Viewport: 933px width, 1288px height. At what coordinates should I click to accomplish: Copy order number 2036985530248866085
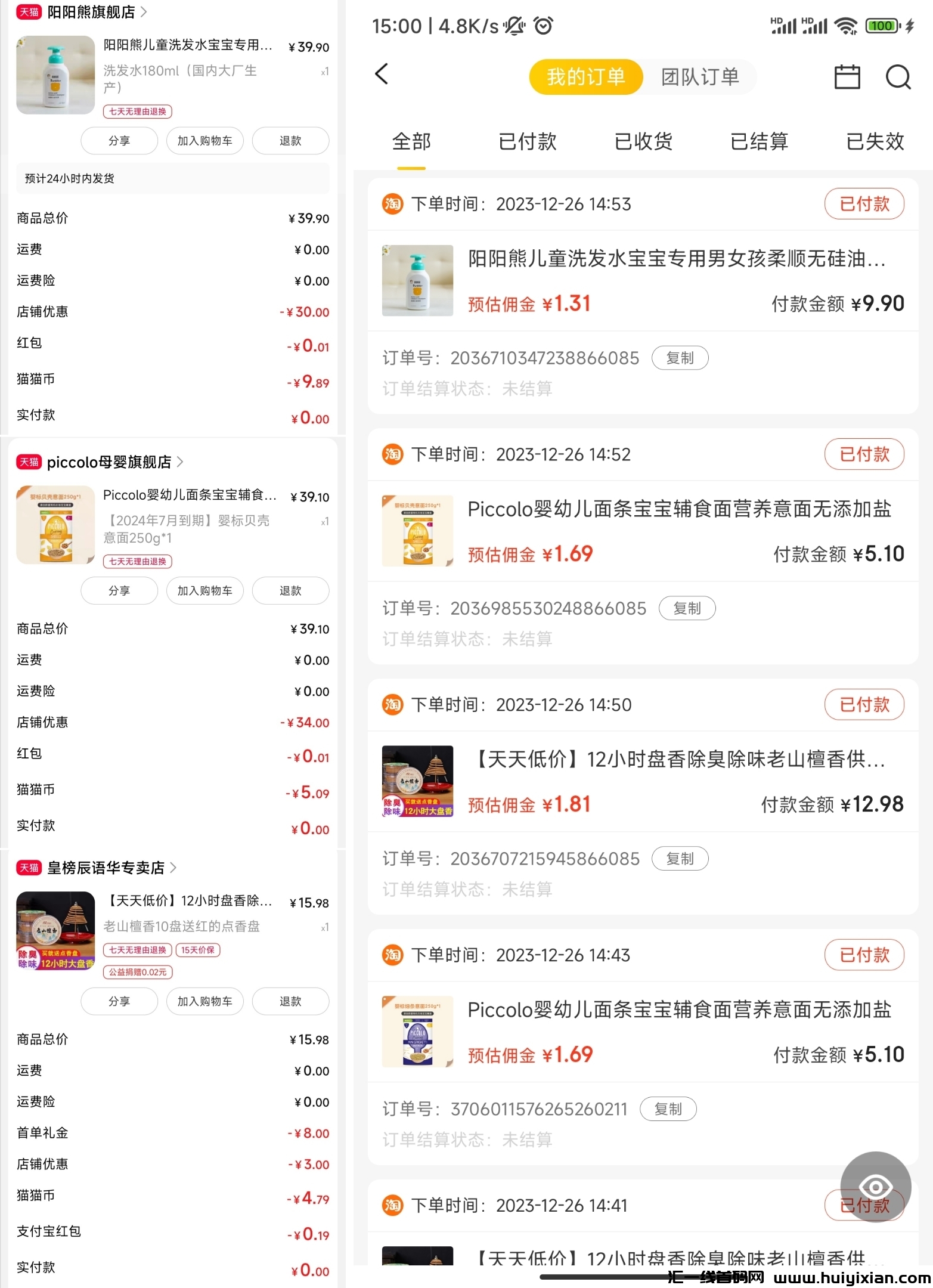tap(687, 609)
